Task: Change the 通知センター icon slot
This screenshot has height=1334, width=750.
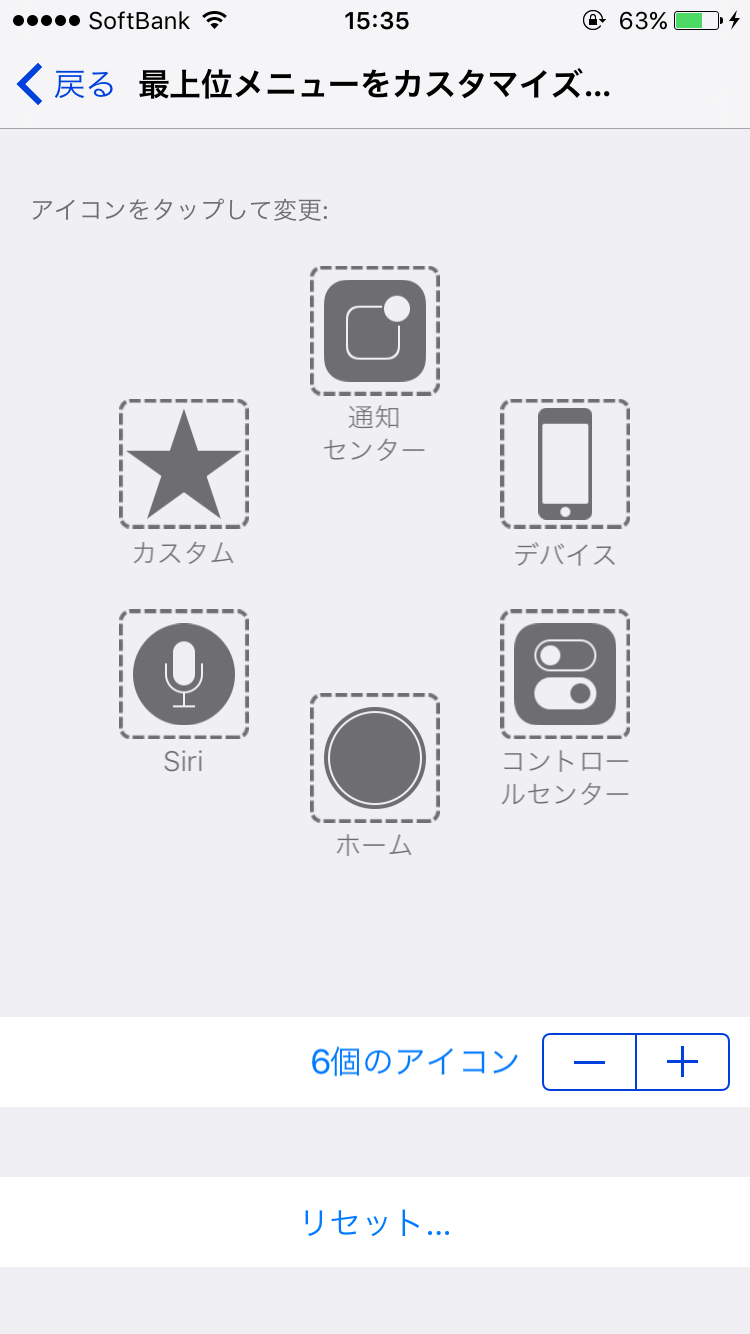Action: 375,331
